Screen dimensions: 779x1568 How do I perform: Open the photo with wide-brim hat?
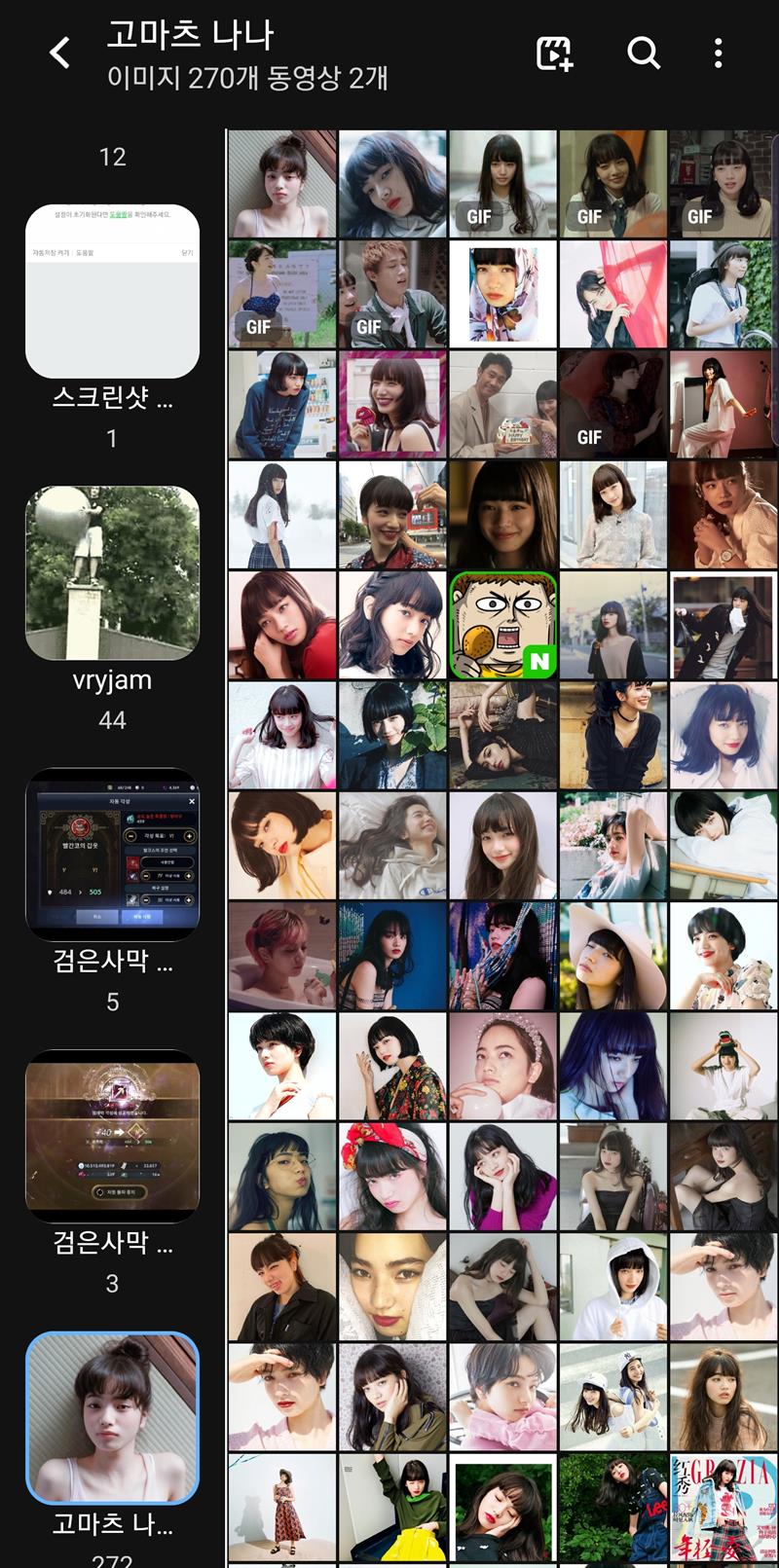pyautogui.click(x=612, y=956)
